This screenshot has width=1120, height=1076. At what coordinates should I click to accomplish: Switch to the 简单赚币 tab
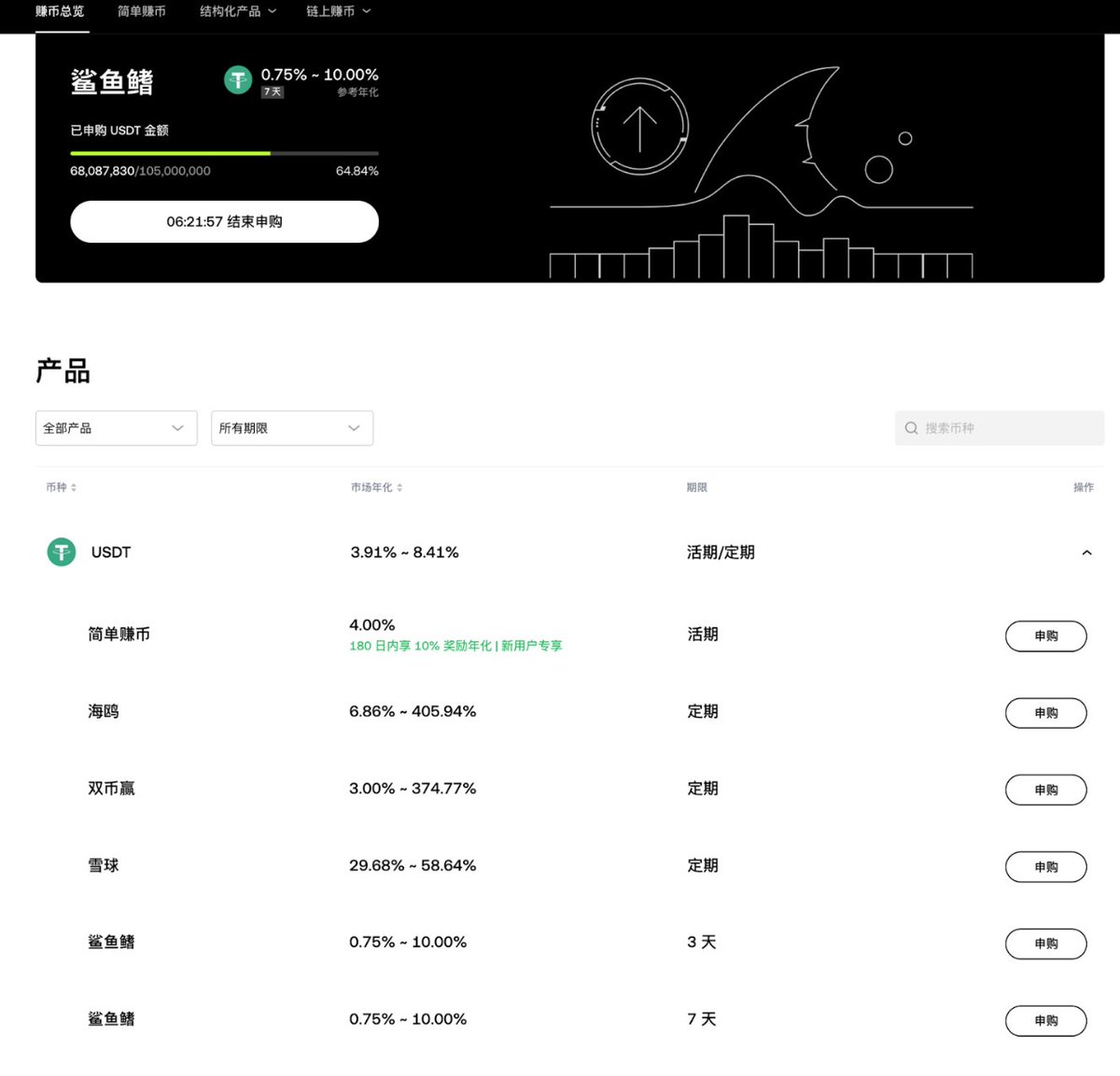pyautogui.click(x=142, y=11)
